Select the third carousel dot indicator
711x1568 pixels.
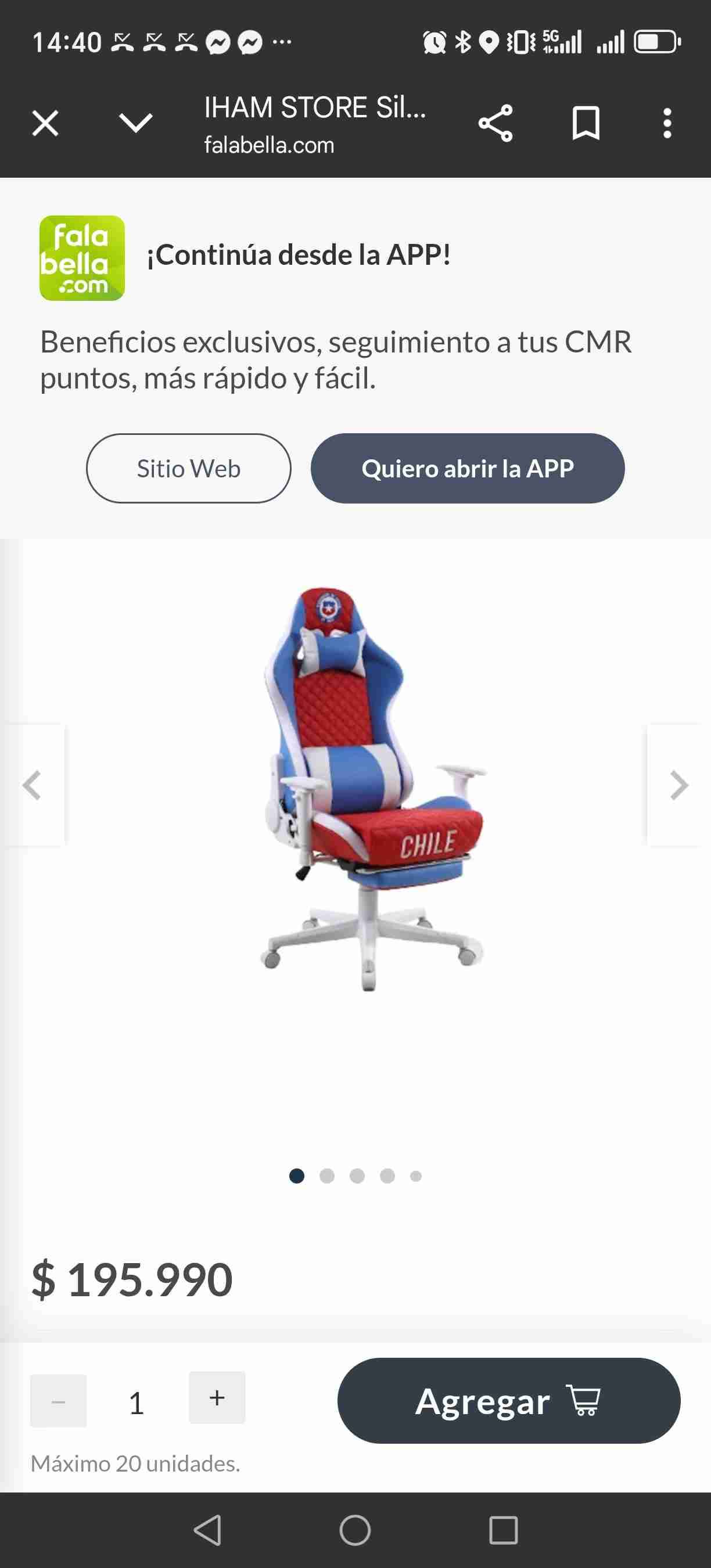[357, 1176]
